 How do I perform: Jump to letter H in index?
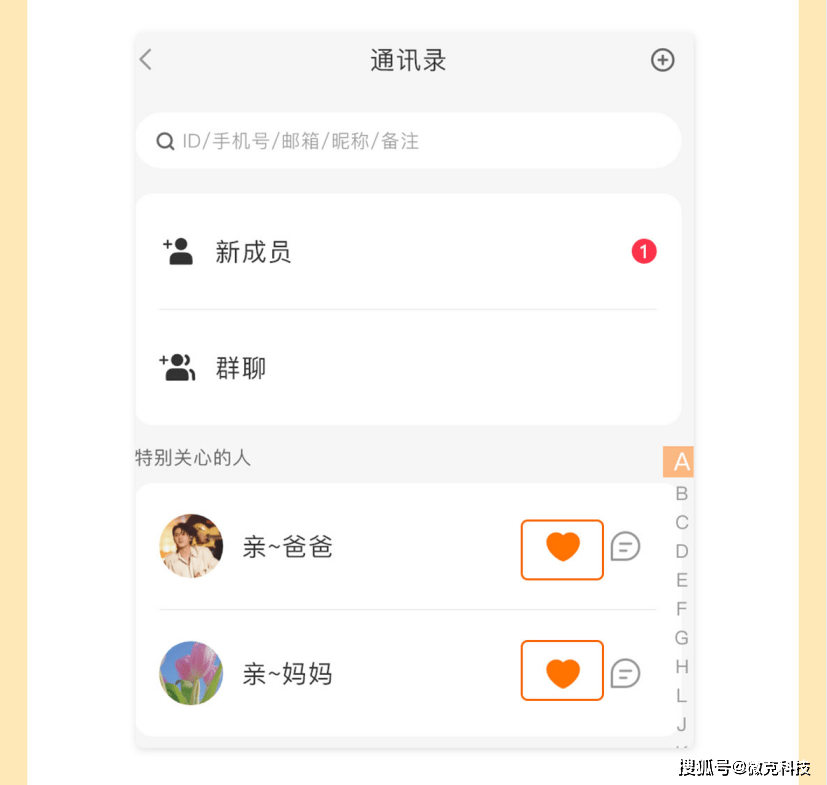coord(681,666)
